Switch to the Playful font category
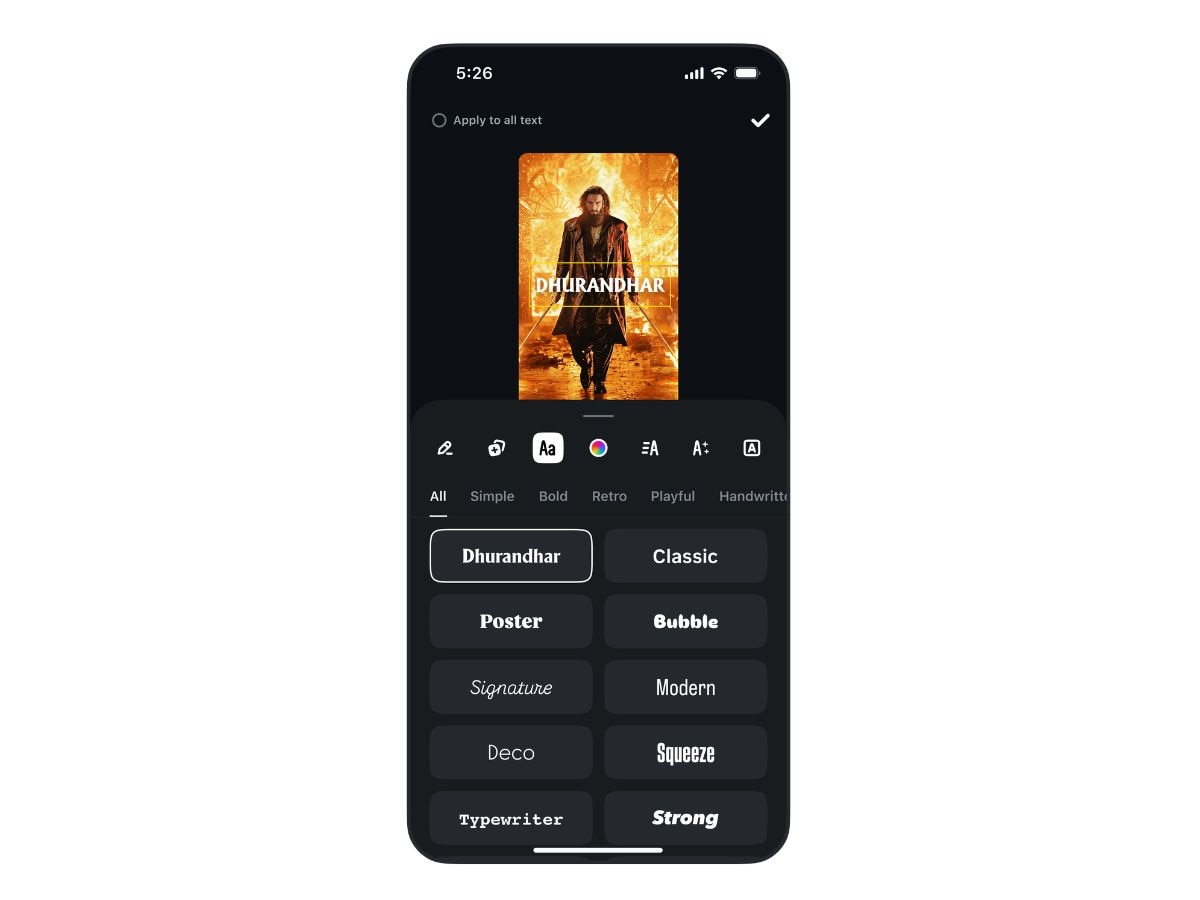This screenshot has height=900, width=1200. click(x=672, y=496)
